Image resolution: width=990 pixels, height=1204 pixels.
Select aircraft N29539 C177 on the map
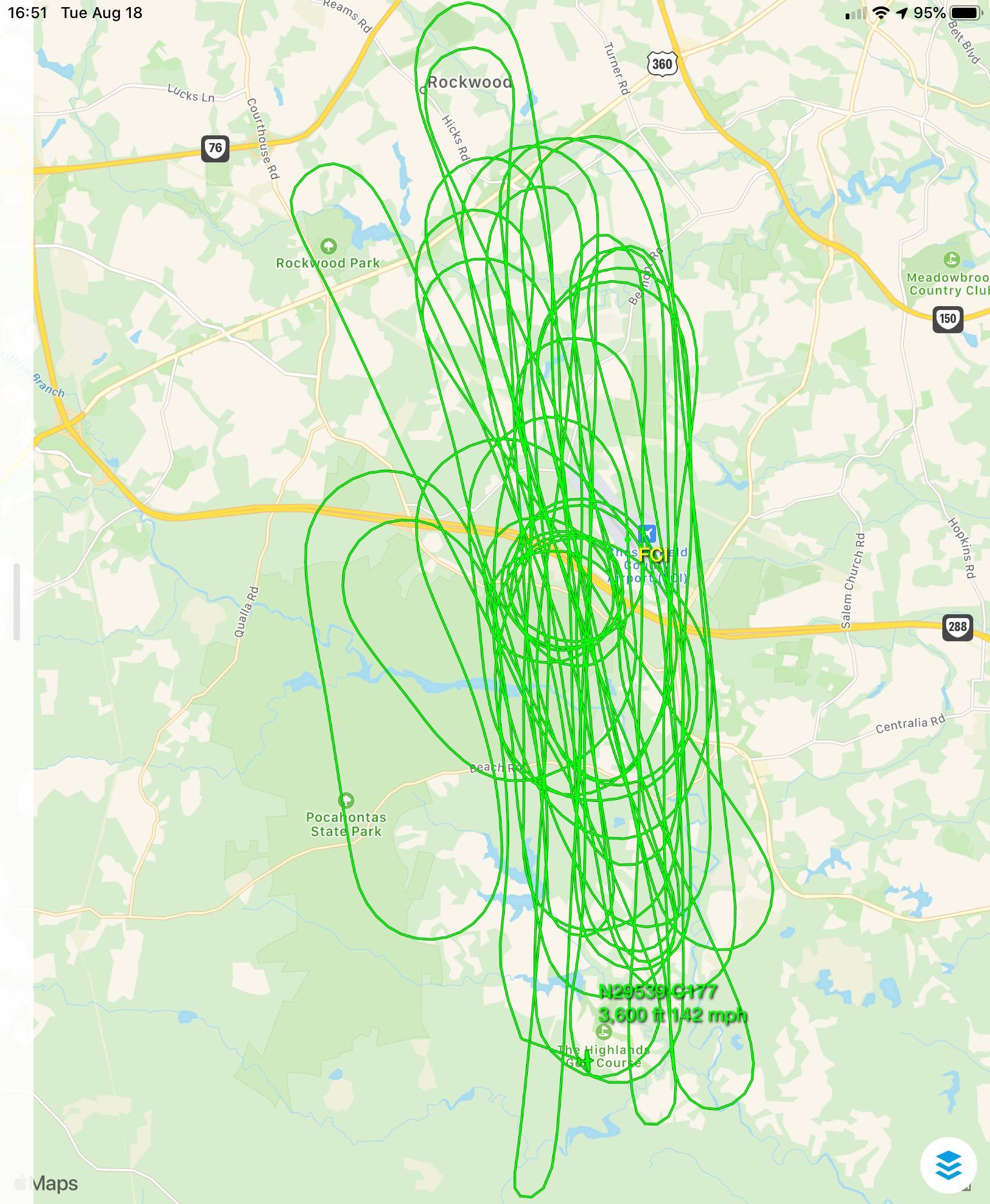pyautogui.click(x=585, y=1059)
